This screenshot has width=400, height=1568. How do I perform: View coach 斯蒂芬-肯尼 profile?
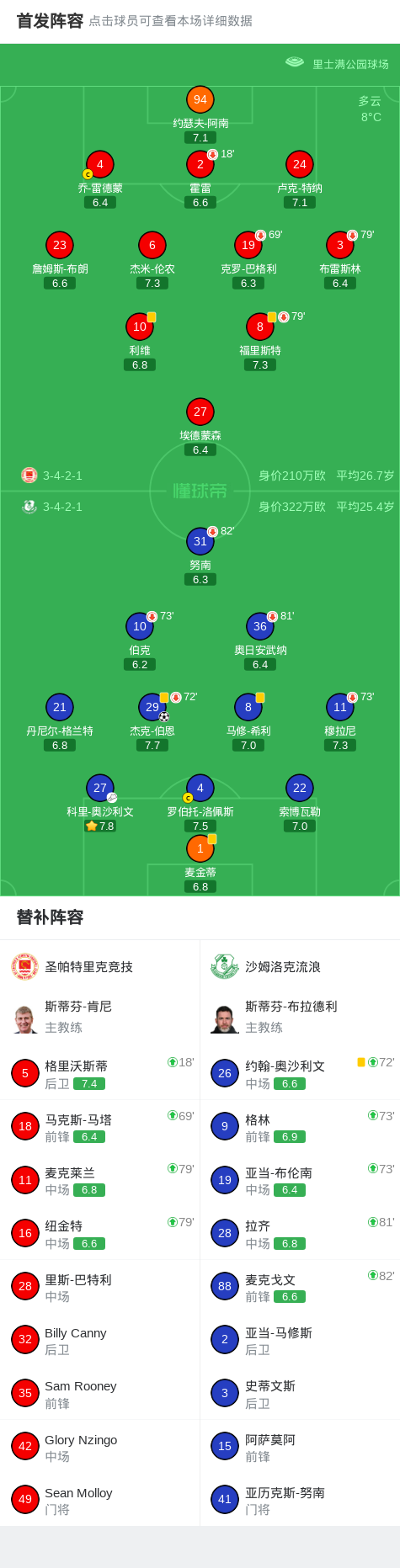pyautogui.click(x=100, y=1017)
